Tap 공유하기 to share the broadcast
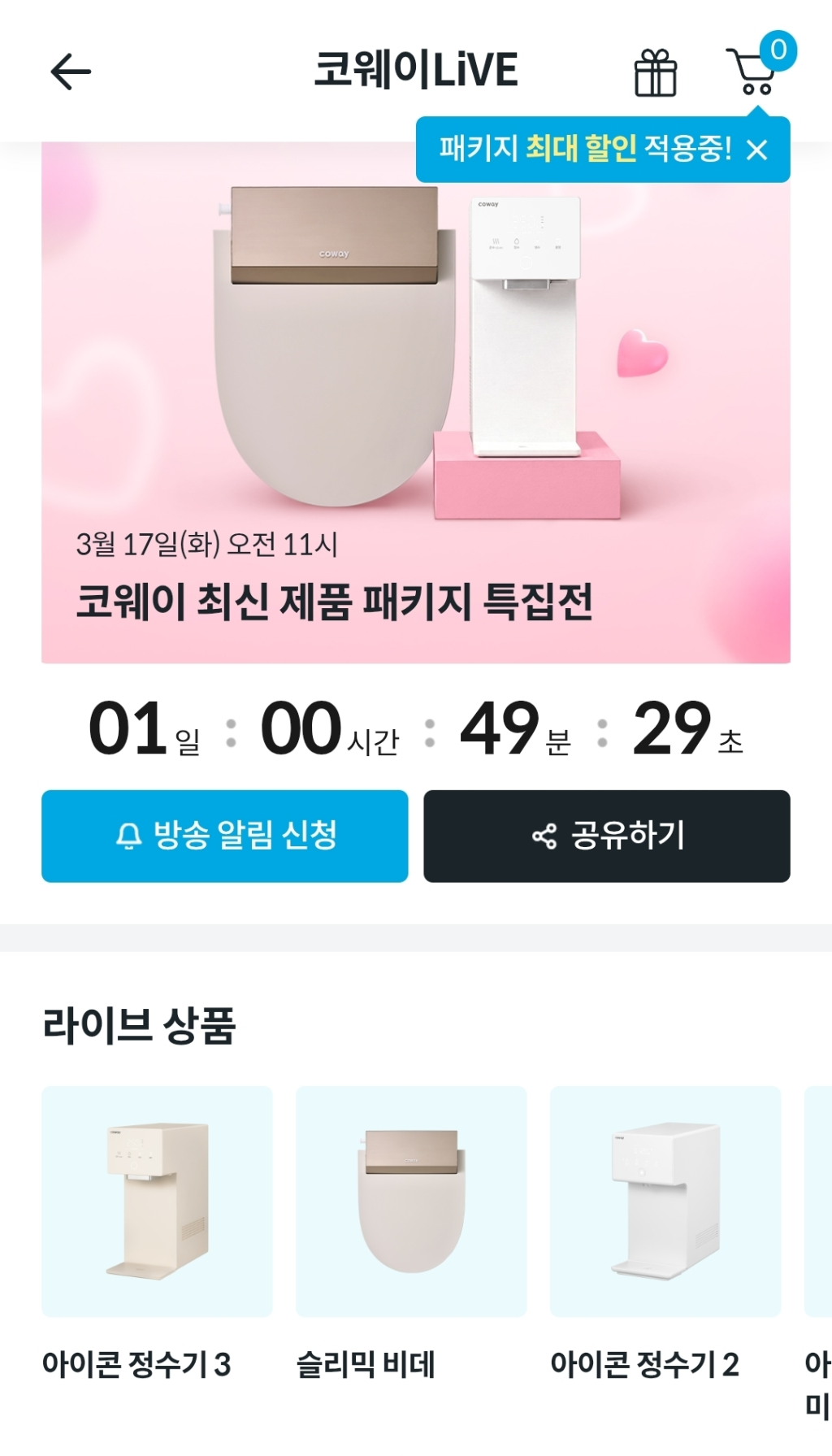The image size is (832, 1456). 607,836
